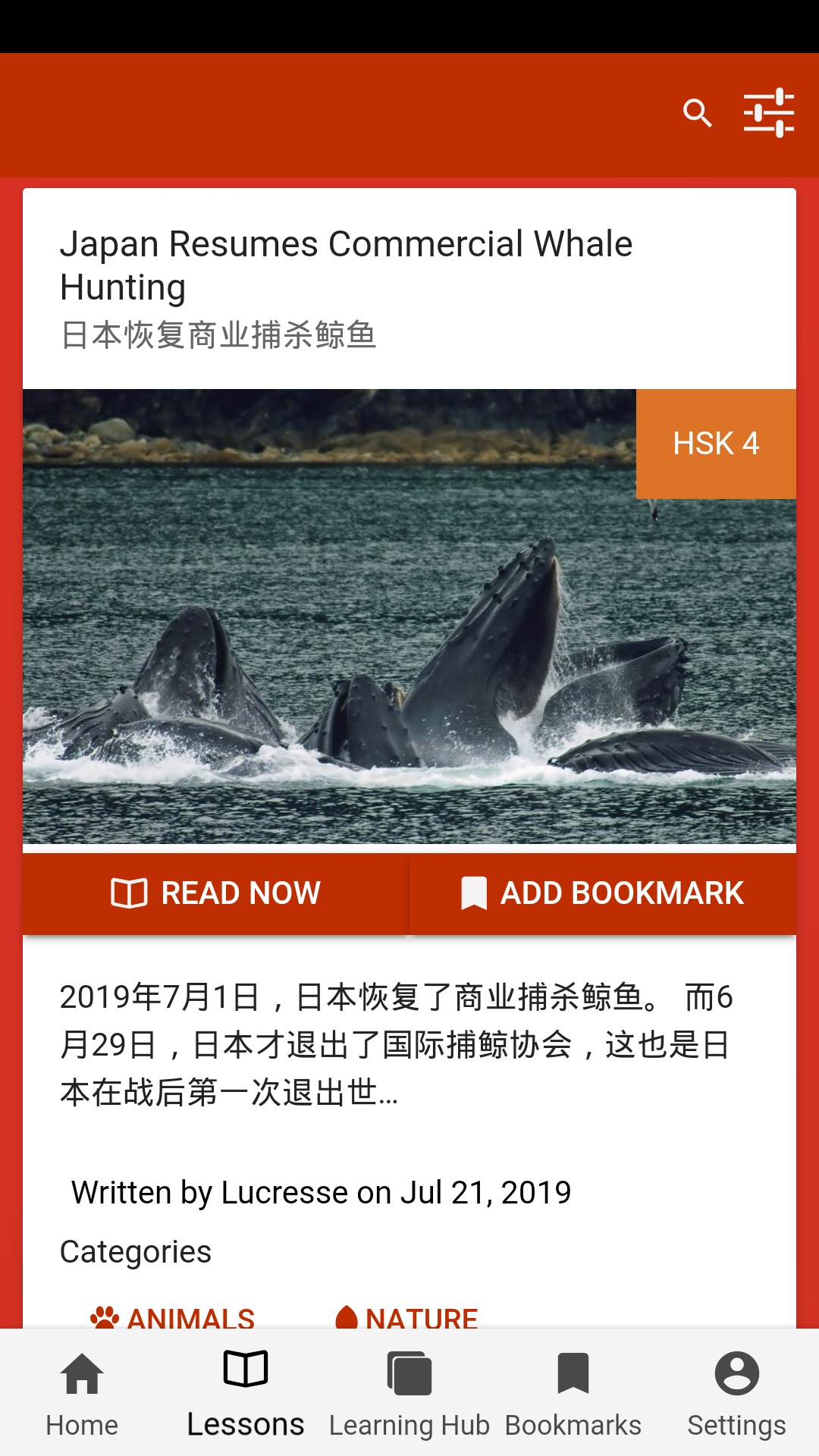Select the Nature category
The width and height of the screenshot is (819, 1456).
point(407,1318)
